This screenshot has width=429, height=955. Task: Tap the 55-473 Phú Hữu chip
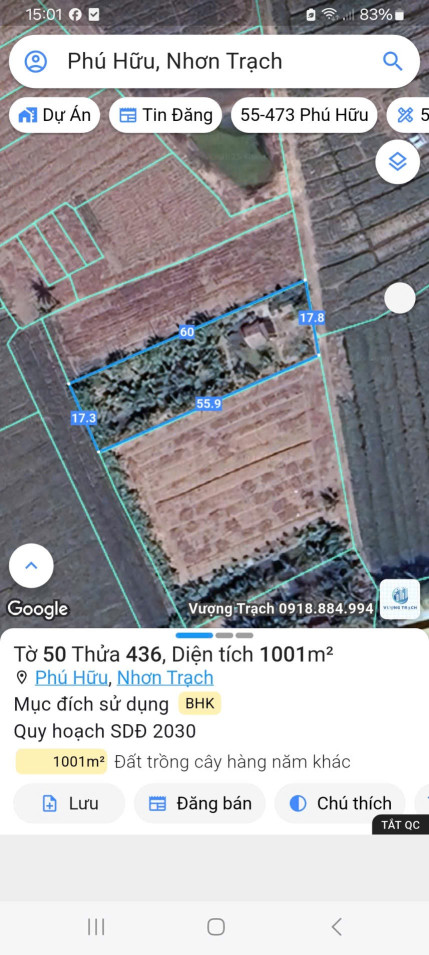(x=304, y=115)
